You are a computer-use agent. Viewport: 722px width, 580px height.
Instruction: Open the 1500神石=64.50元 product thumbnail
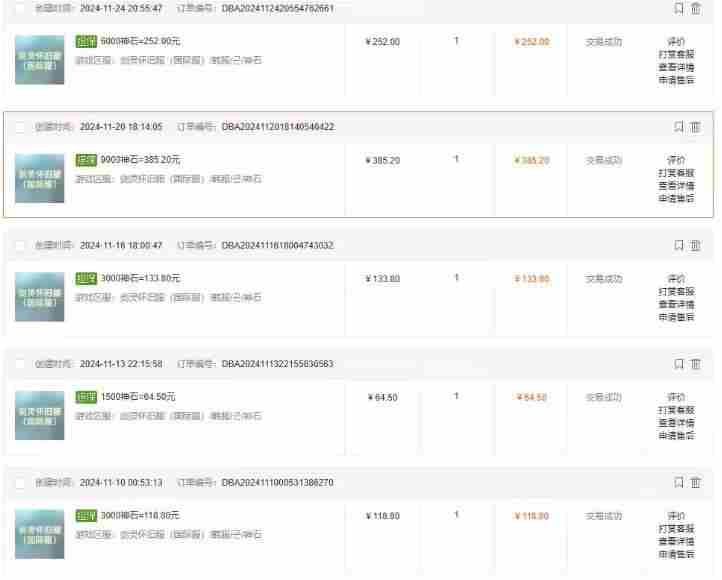40,415
